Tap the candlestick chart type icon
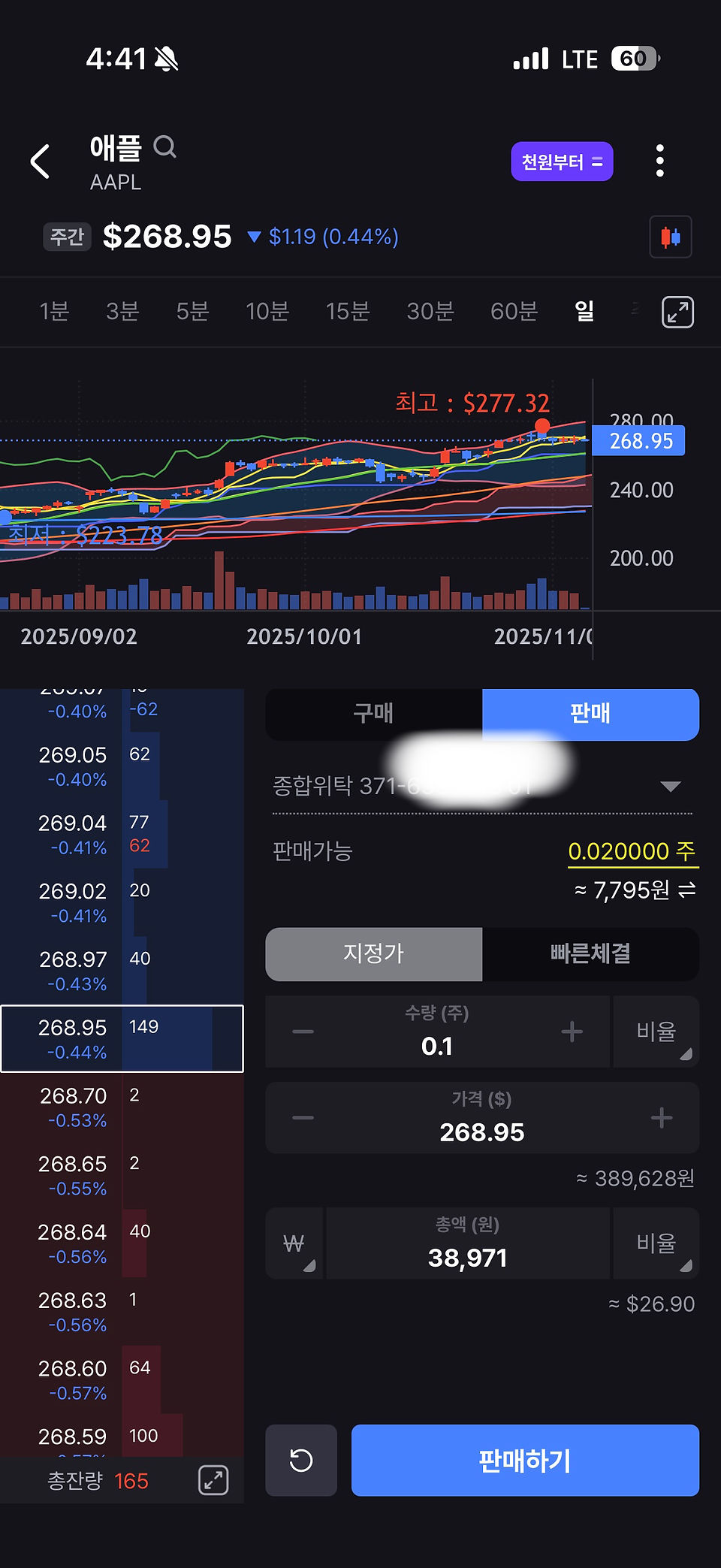 [670, 237]
